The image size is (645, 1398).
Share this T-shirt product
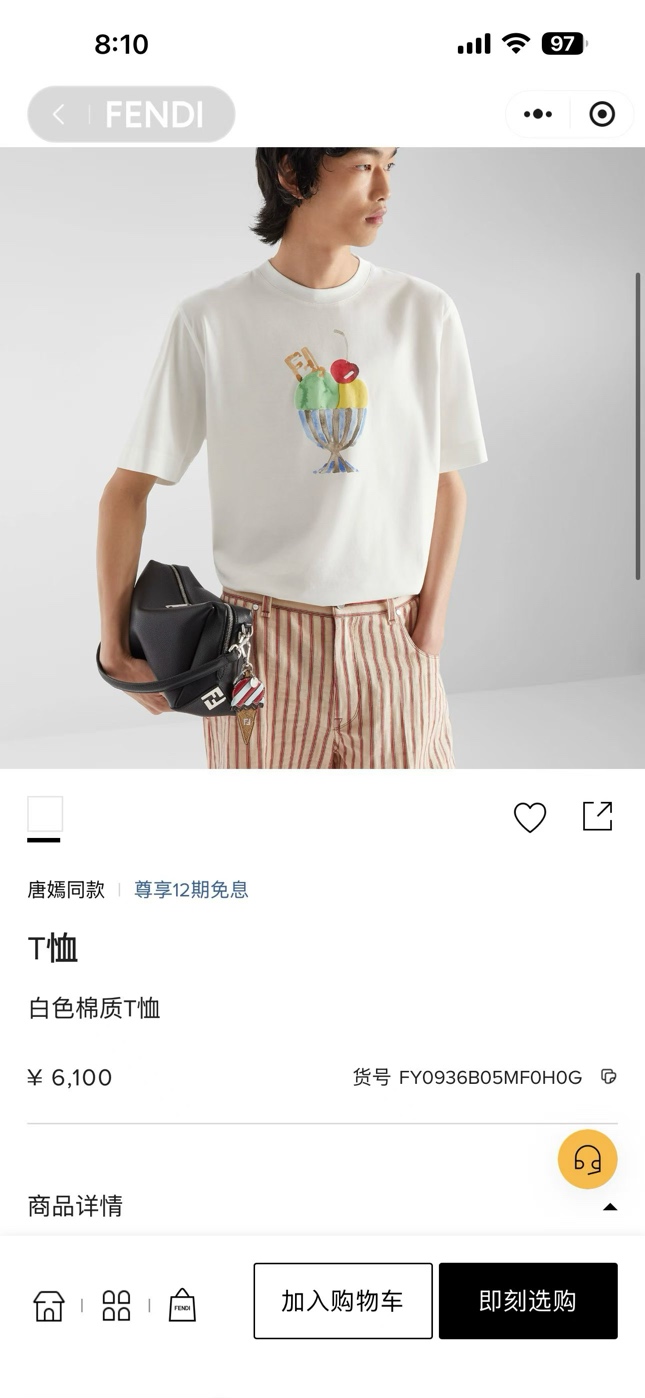(597, 816)
